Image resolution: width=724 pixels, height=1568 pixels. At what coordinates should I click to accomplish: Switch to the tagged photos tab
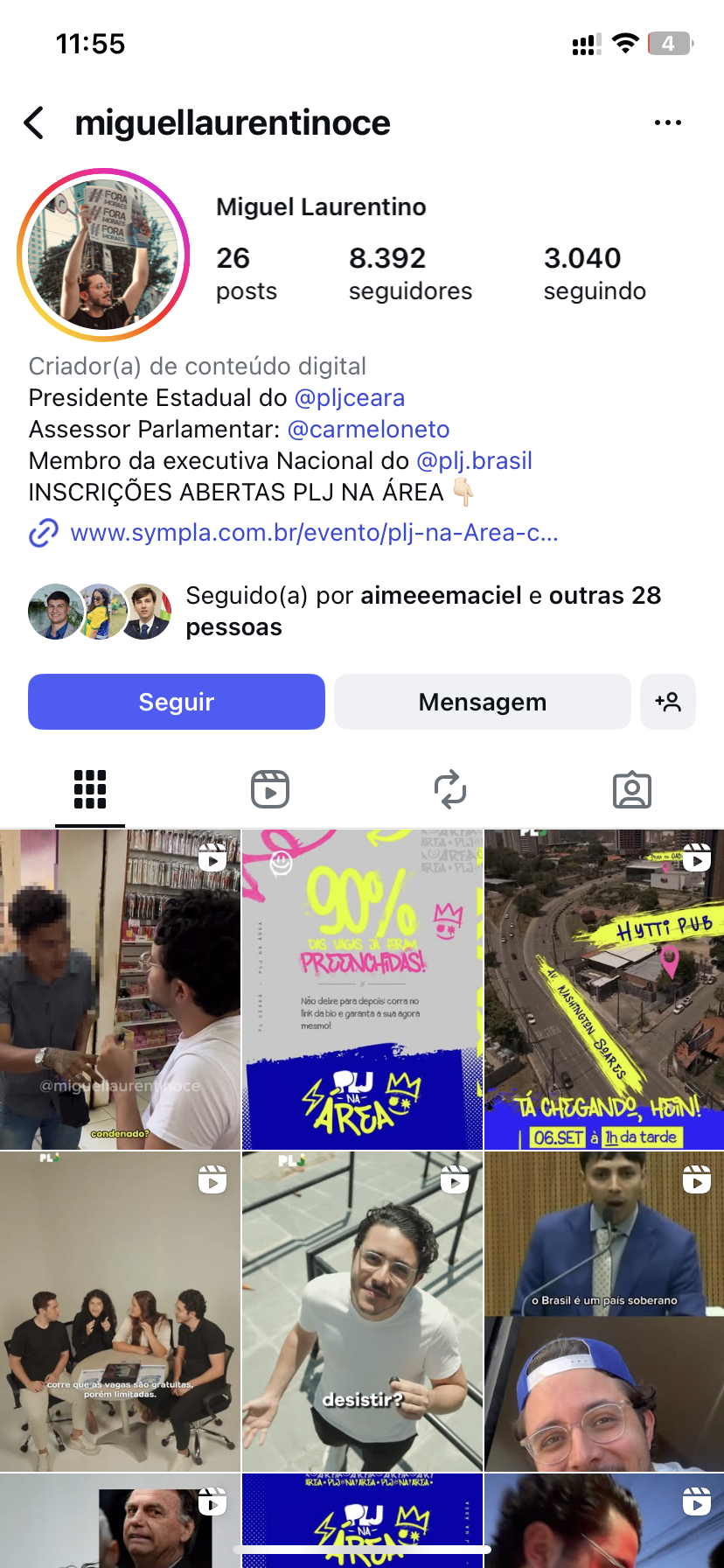point(631,790)
